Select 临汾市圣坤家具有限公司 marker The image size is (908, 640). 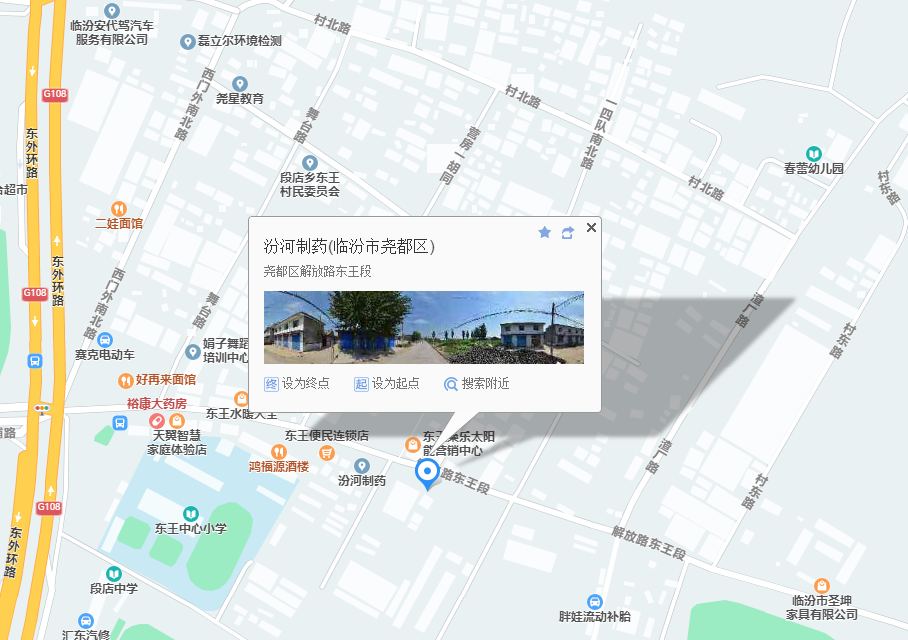(x=822, y=585)
